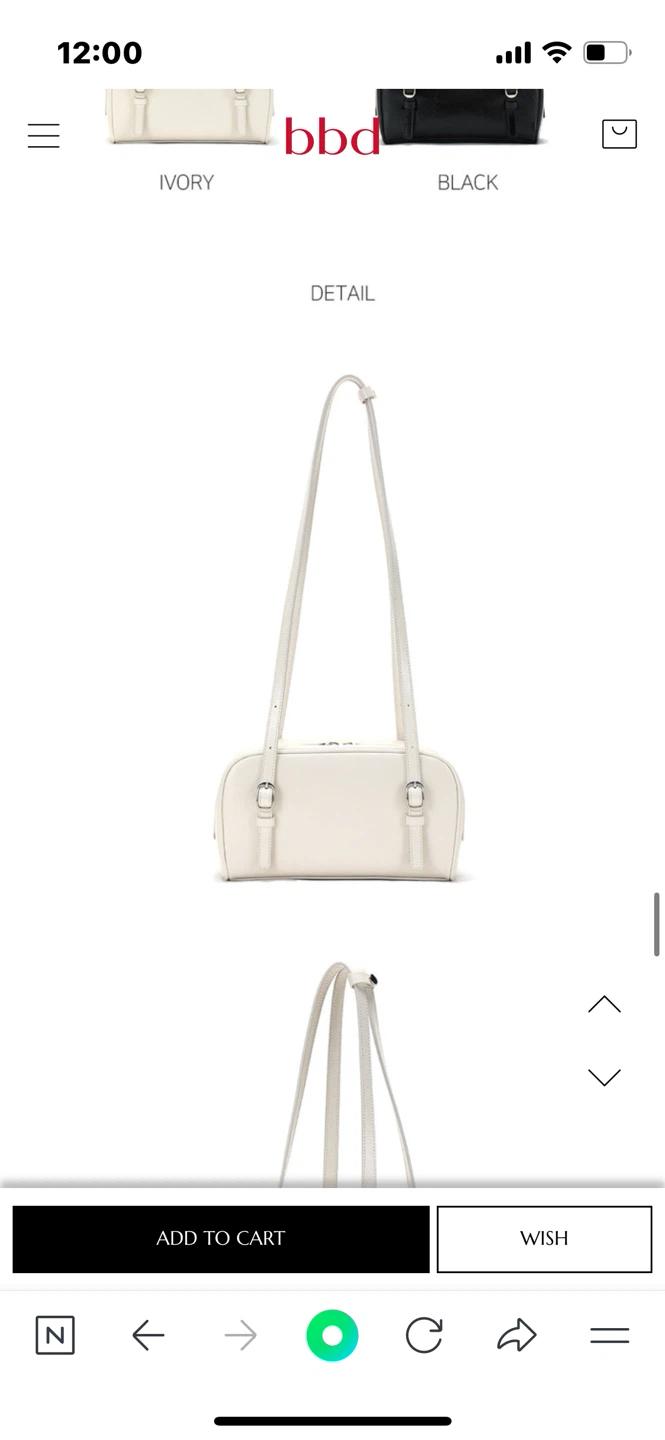The height and width of the screenshot is (1440, 665).
Task: Add item to WISH list
Action: (544, 1238)
